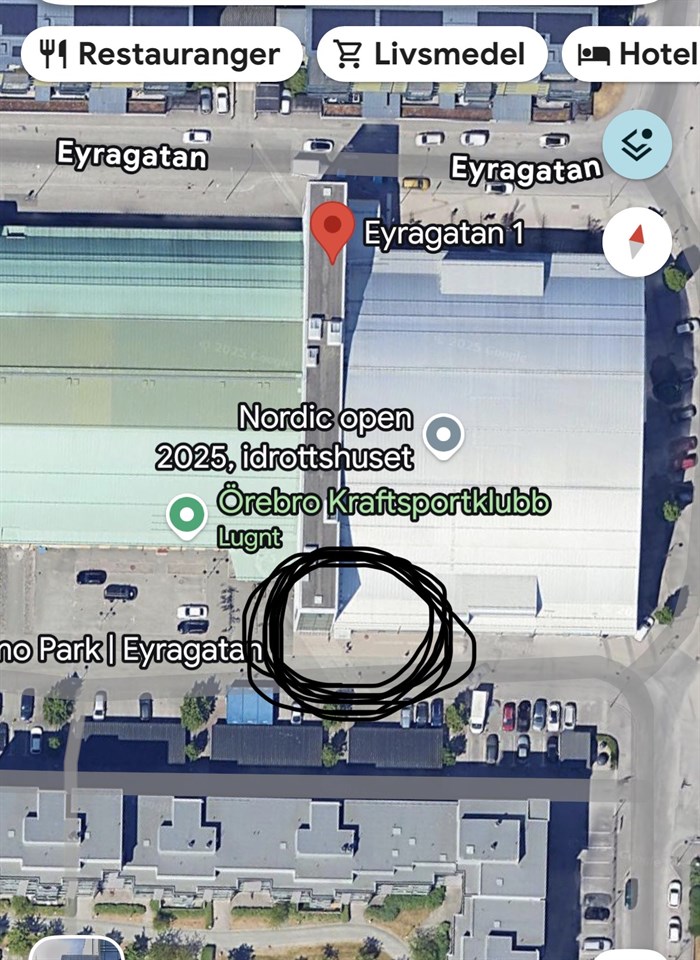Screen dimensions: 700x960
Task: Show Hotel places on the map
Action: point(635,54)
